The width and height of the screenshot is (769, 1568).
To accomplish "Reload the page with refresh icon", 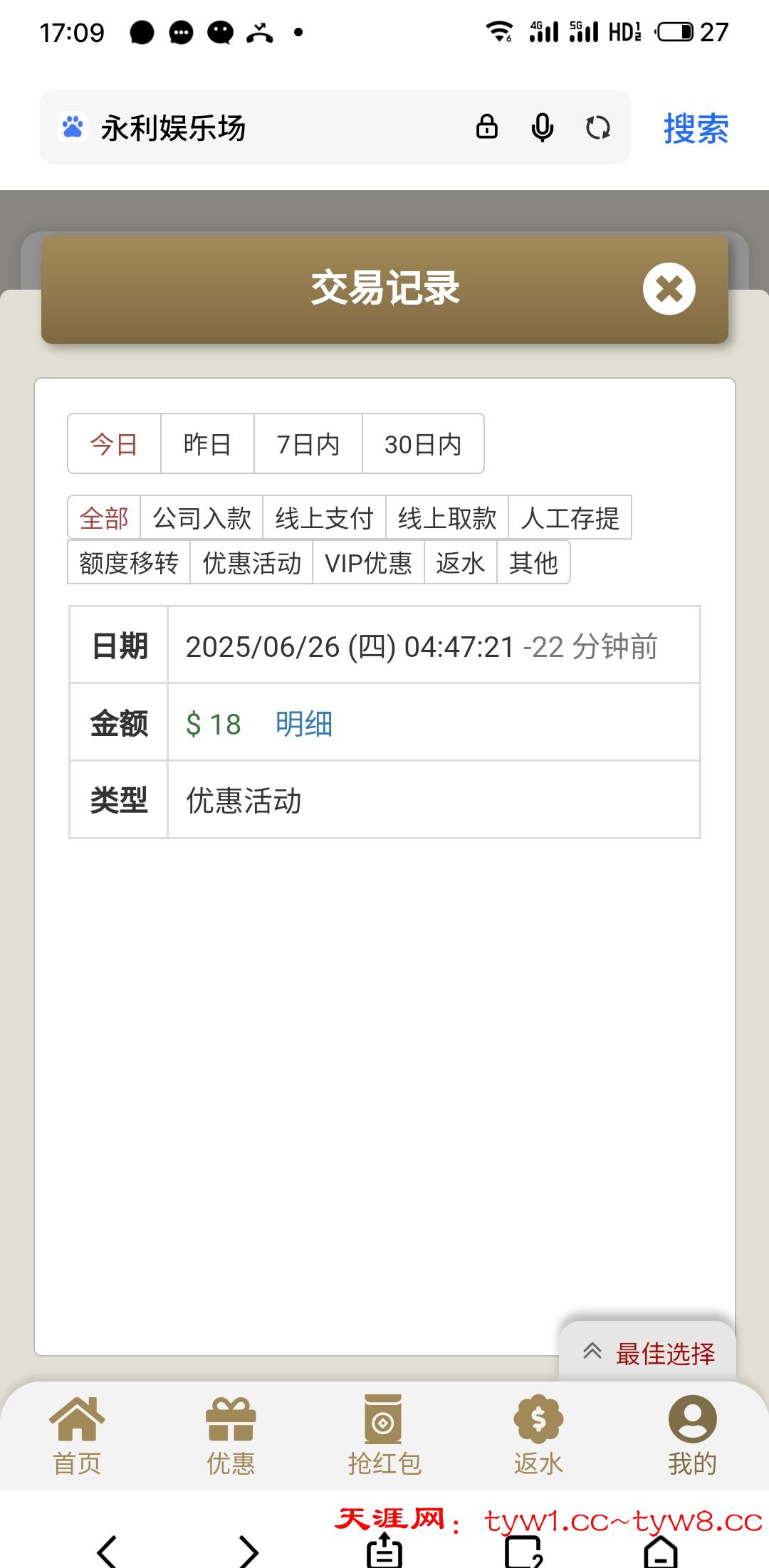I will [597, 128].
